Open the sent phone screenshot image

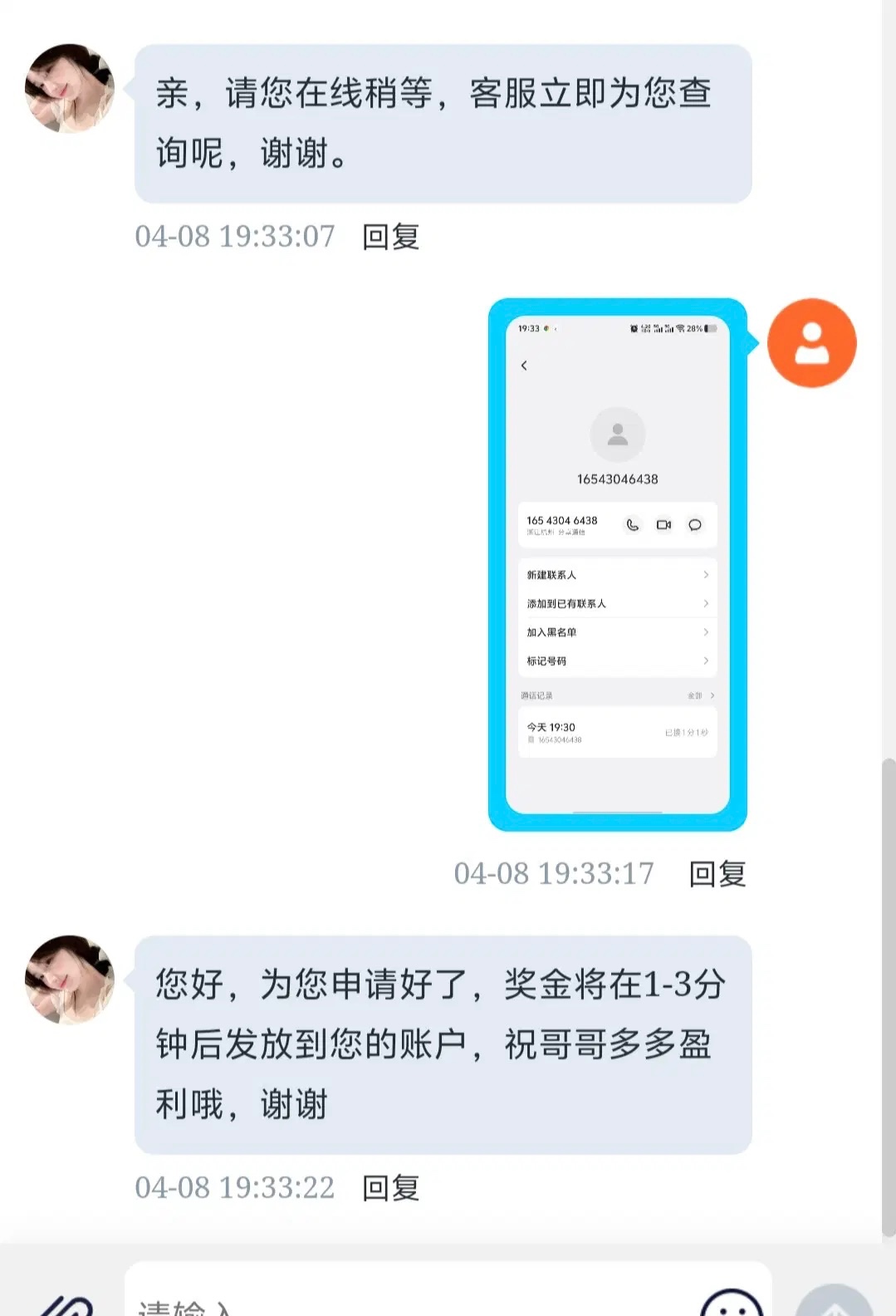coord(617,564)
